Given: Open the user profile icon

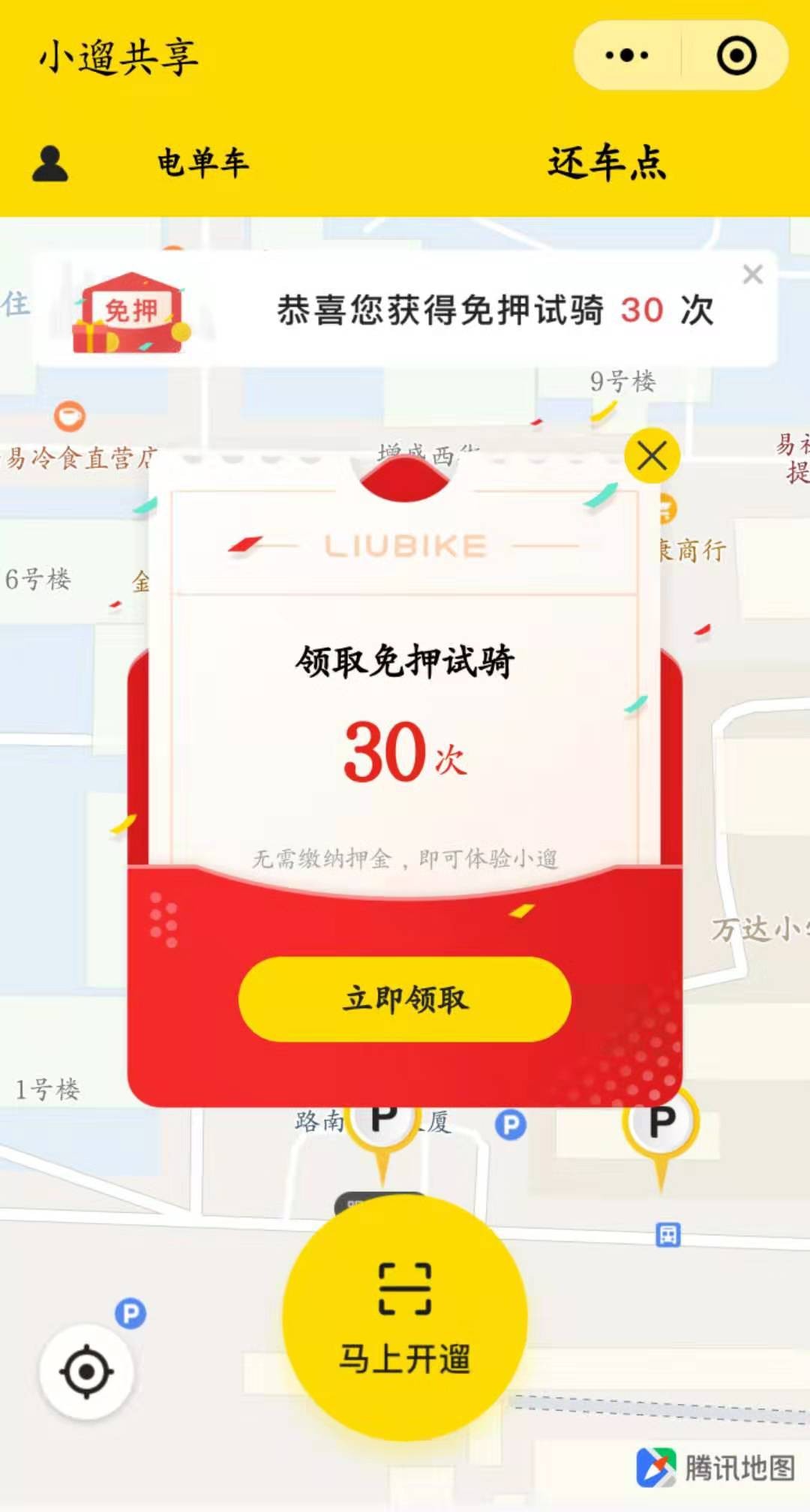Looking at the screenshot, I should (x=50, y=163).
